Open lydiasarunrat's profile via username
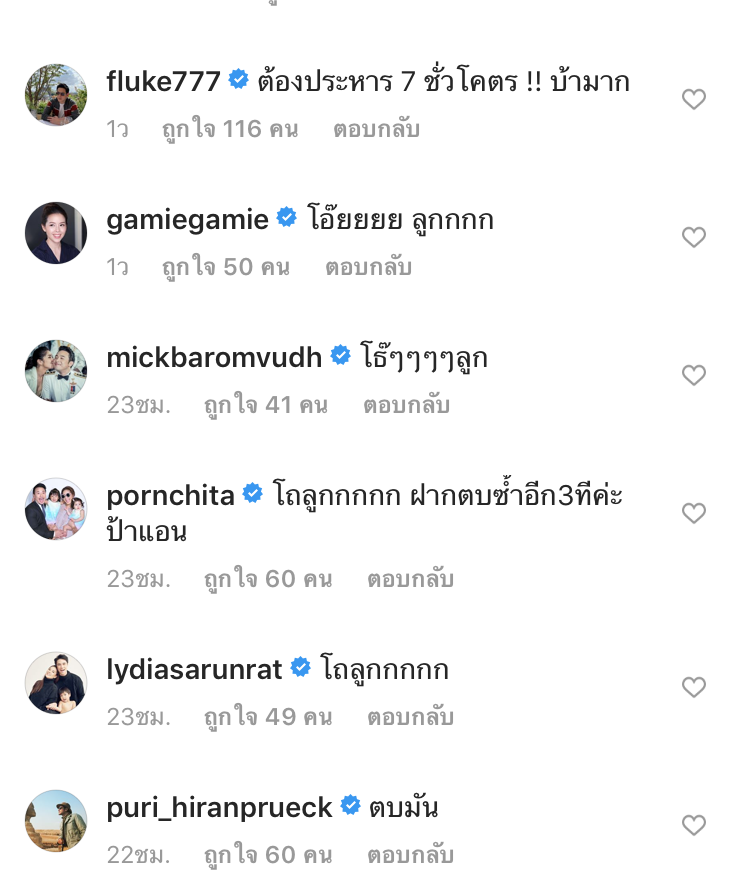This screenshot has width=750, height=886. 194,669
